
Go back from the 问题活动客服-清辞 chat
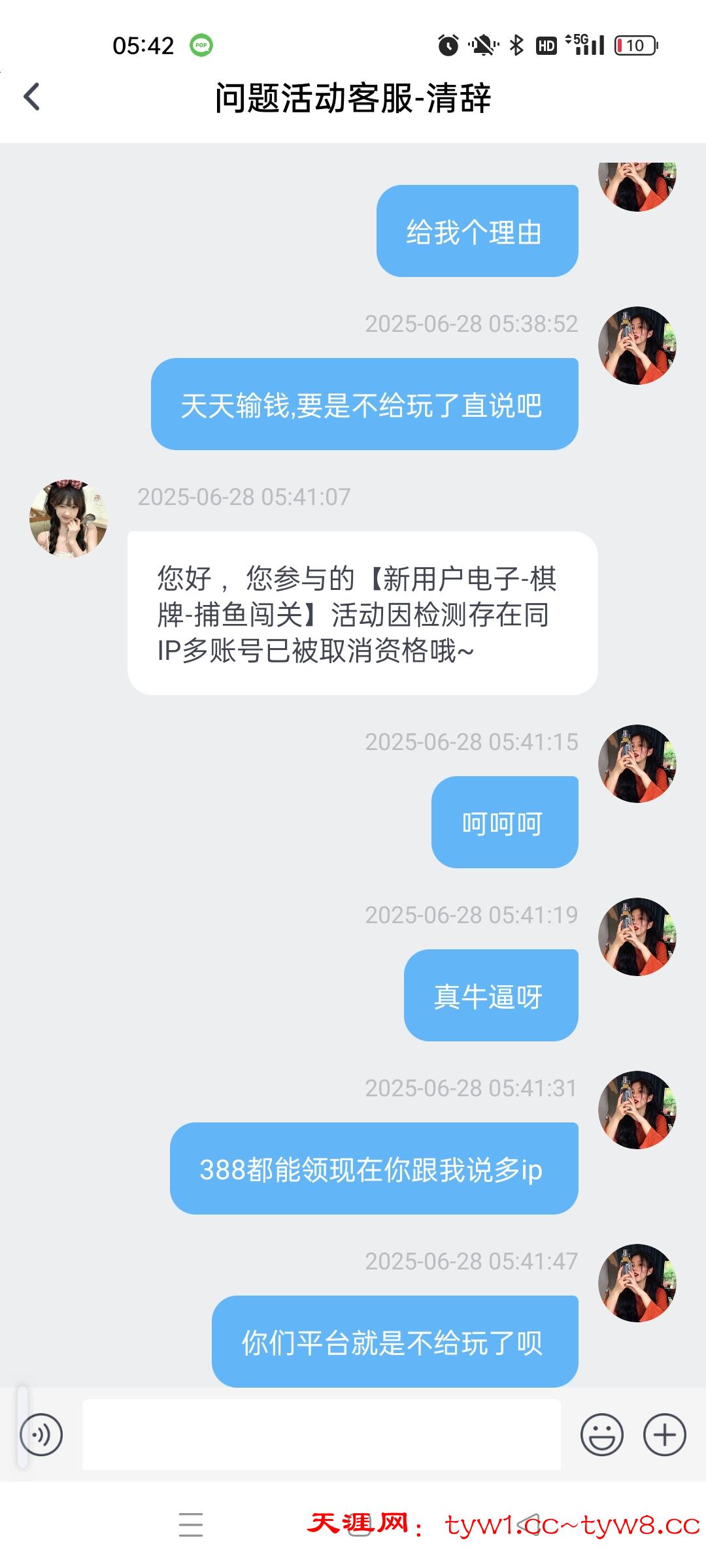(x=32, y=97)
